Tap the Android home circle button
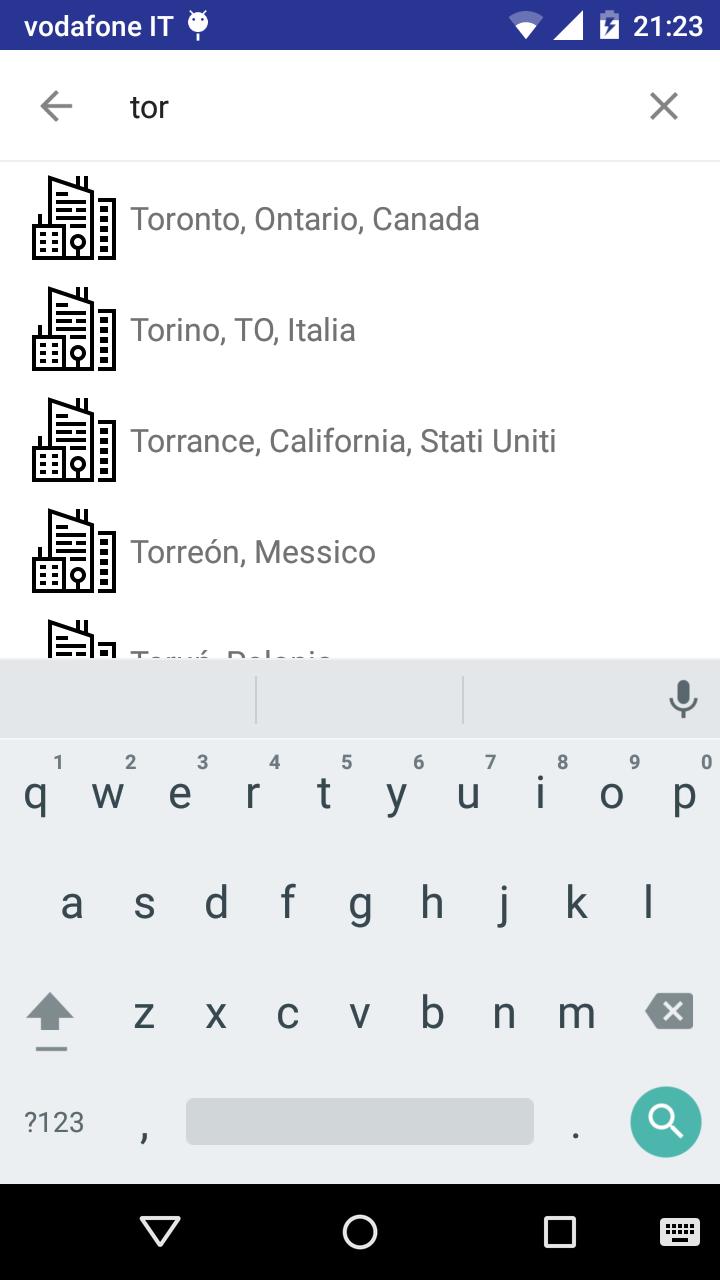 [359, 1232]
